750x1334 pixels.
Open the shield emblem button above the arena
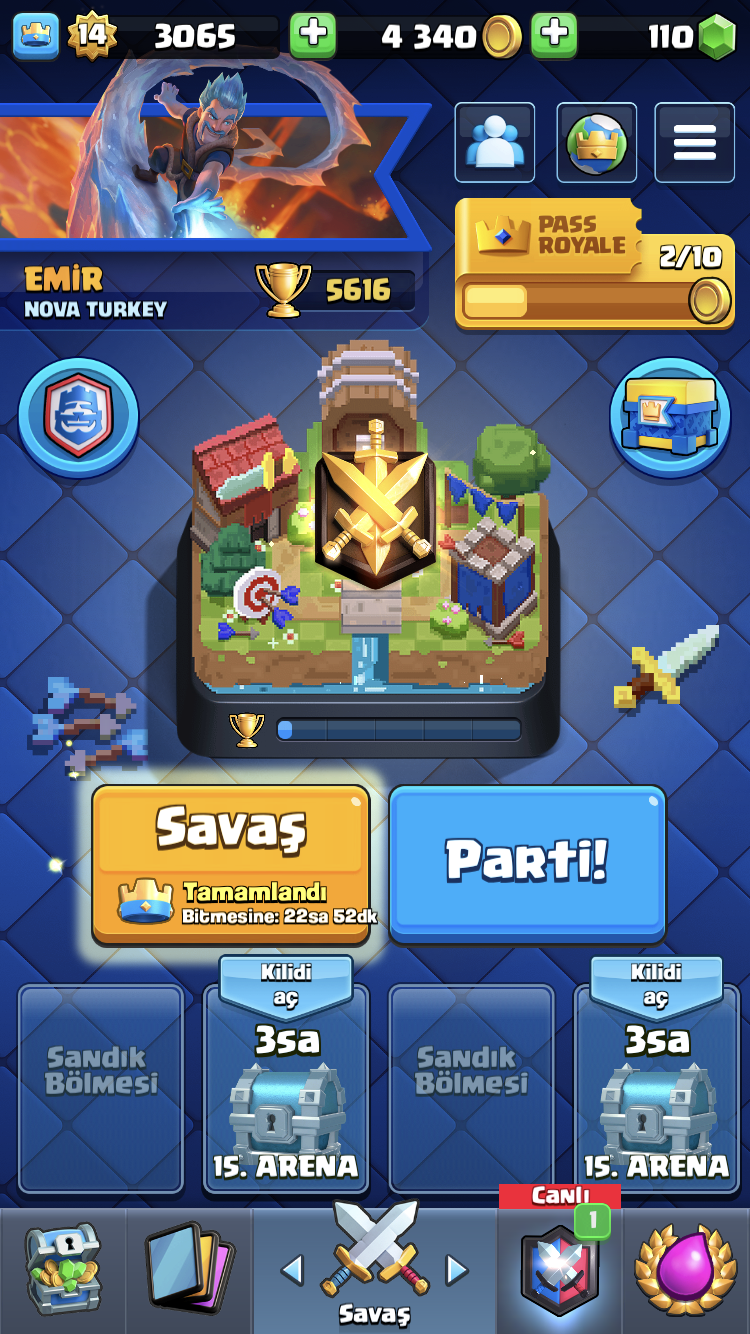pyautogui.click(x=78, y=418)
